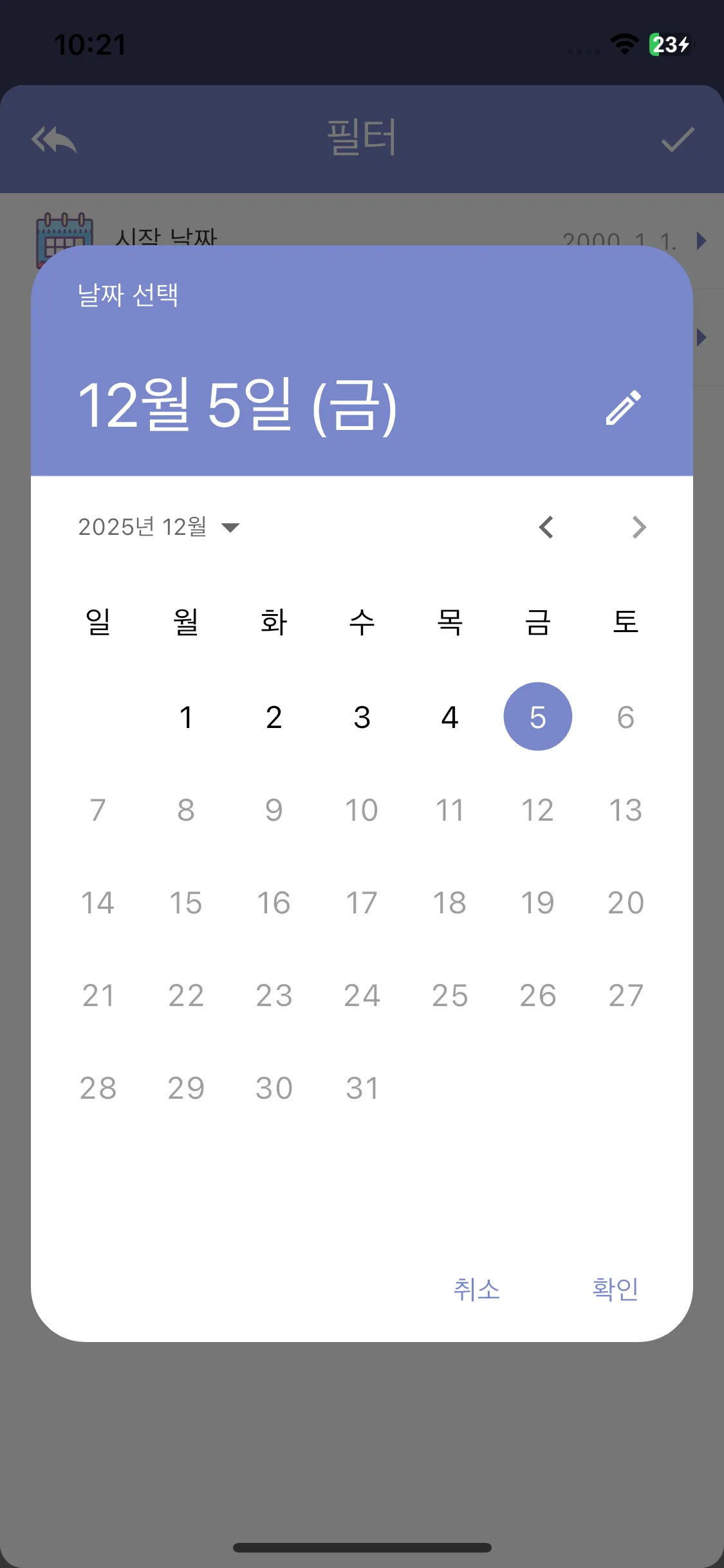Choose day 3 in the calendar
724x1568 pixels.
[362, 717]
